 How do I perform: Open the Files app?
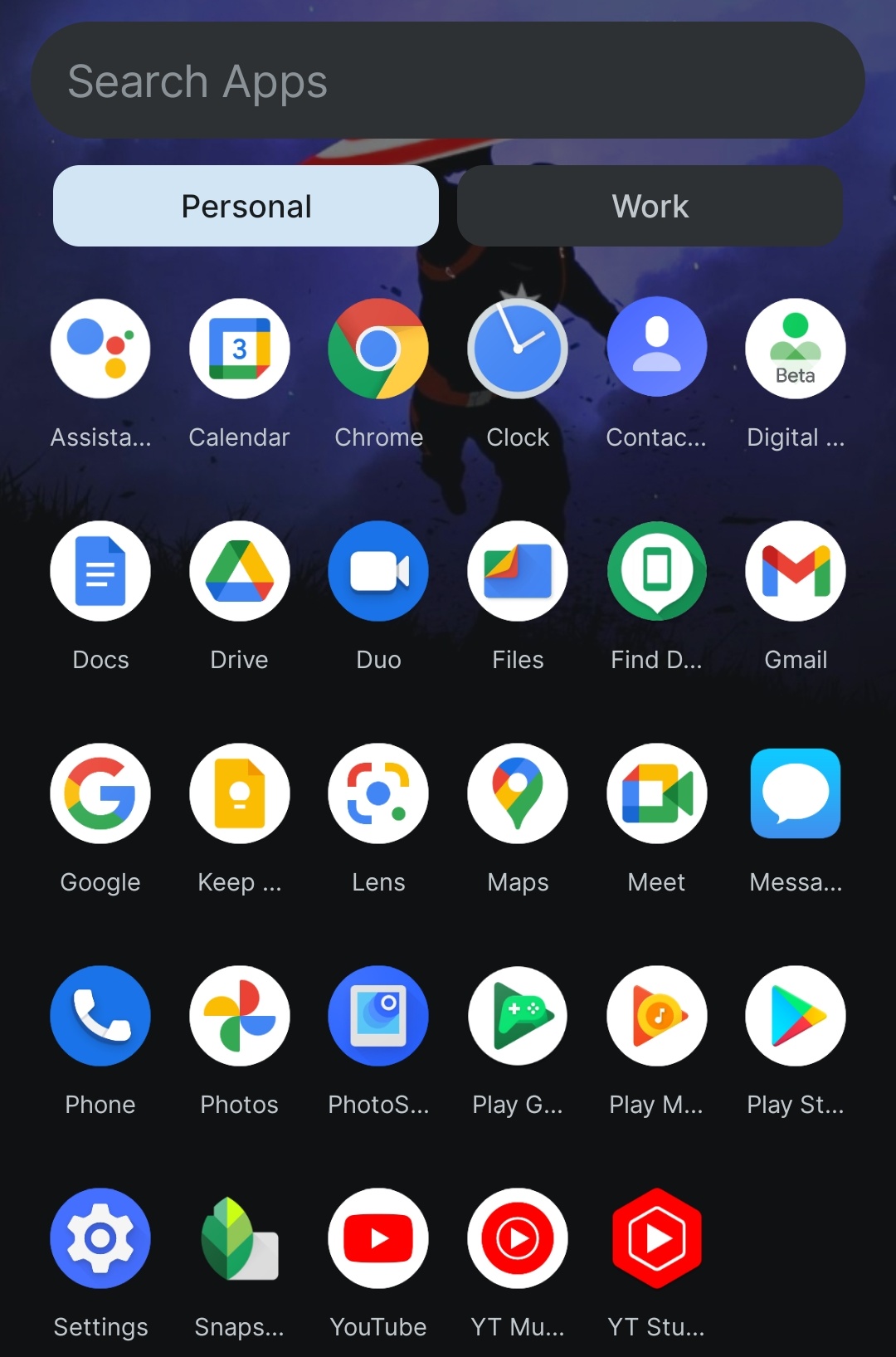pos(517,571)
